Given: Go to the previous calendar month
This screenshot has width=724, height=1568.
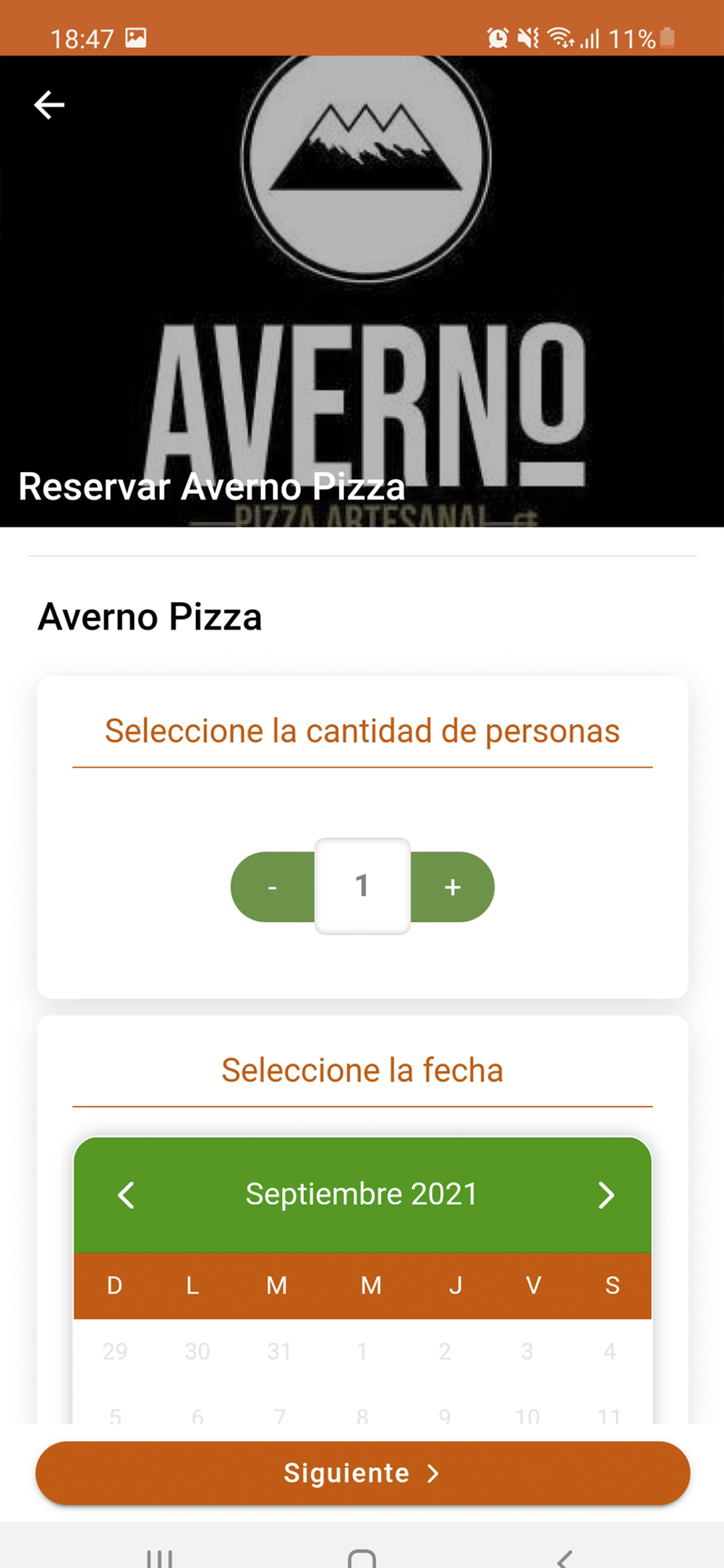Looking at the screenshot, I should coord(126,1195).
